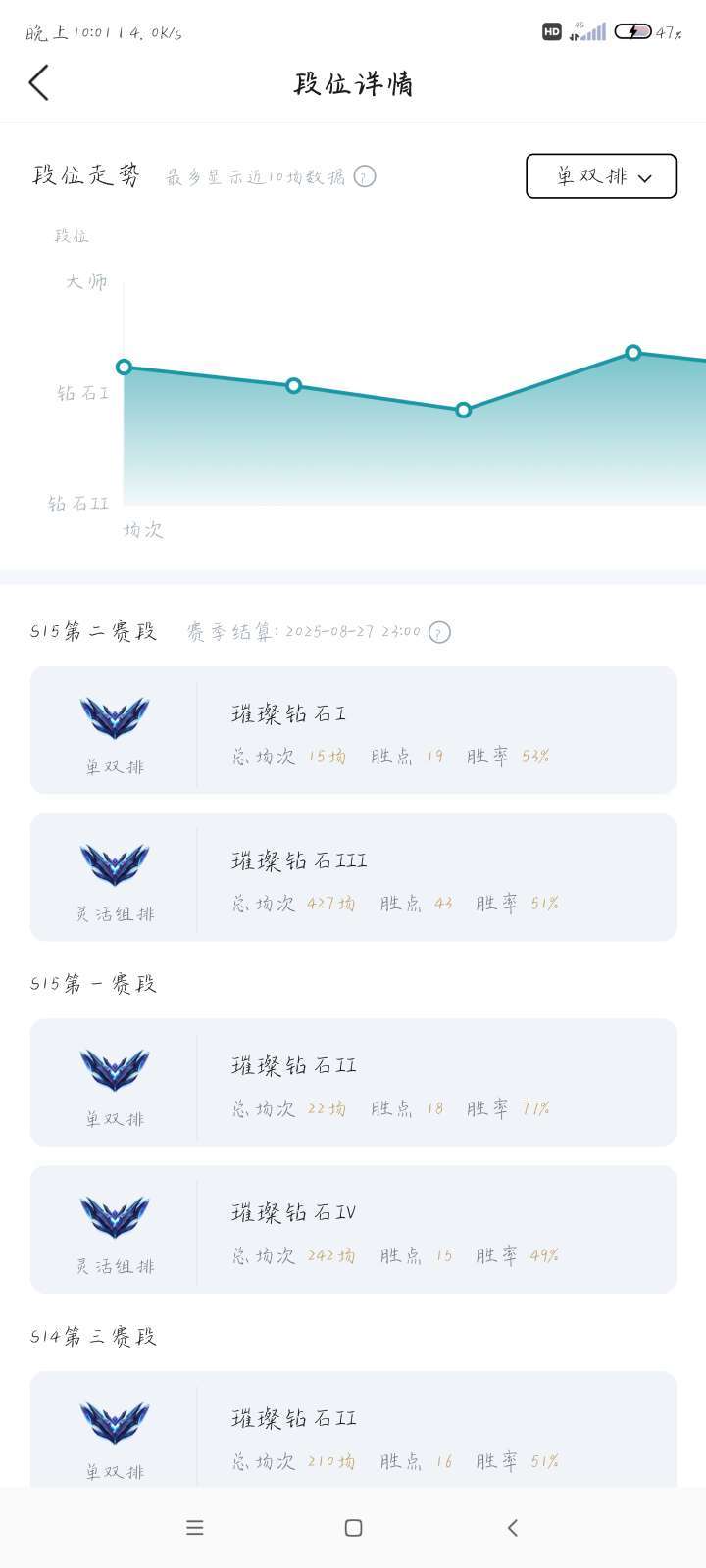Open the 单双排 queue type dropdown
Viewport: 706px width, 1568px height.
coord(601,176)
